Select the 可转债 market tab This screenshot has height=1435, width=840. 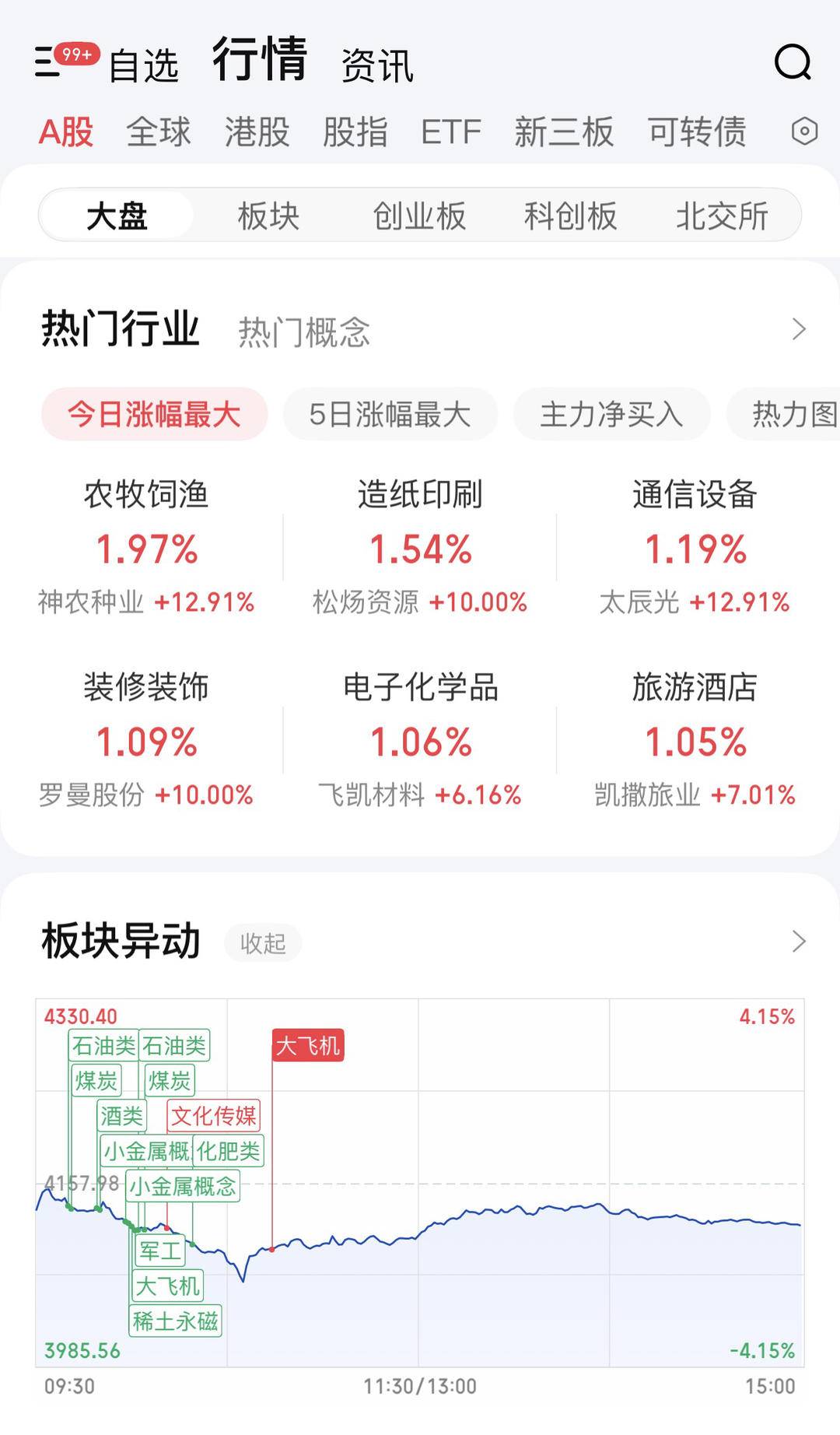coord(697,132)
